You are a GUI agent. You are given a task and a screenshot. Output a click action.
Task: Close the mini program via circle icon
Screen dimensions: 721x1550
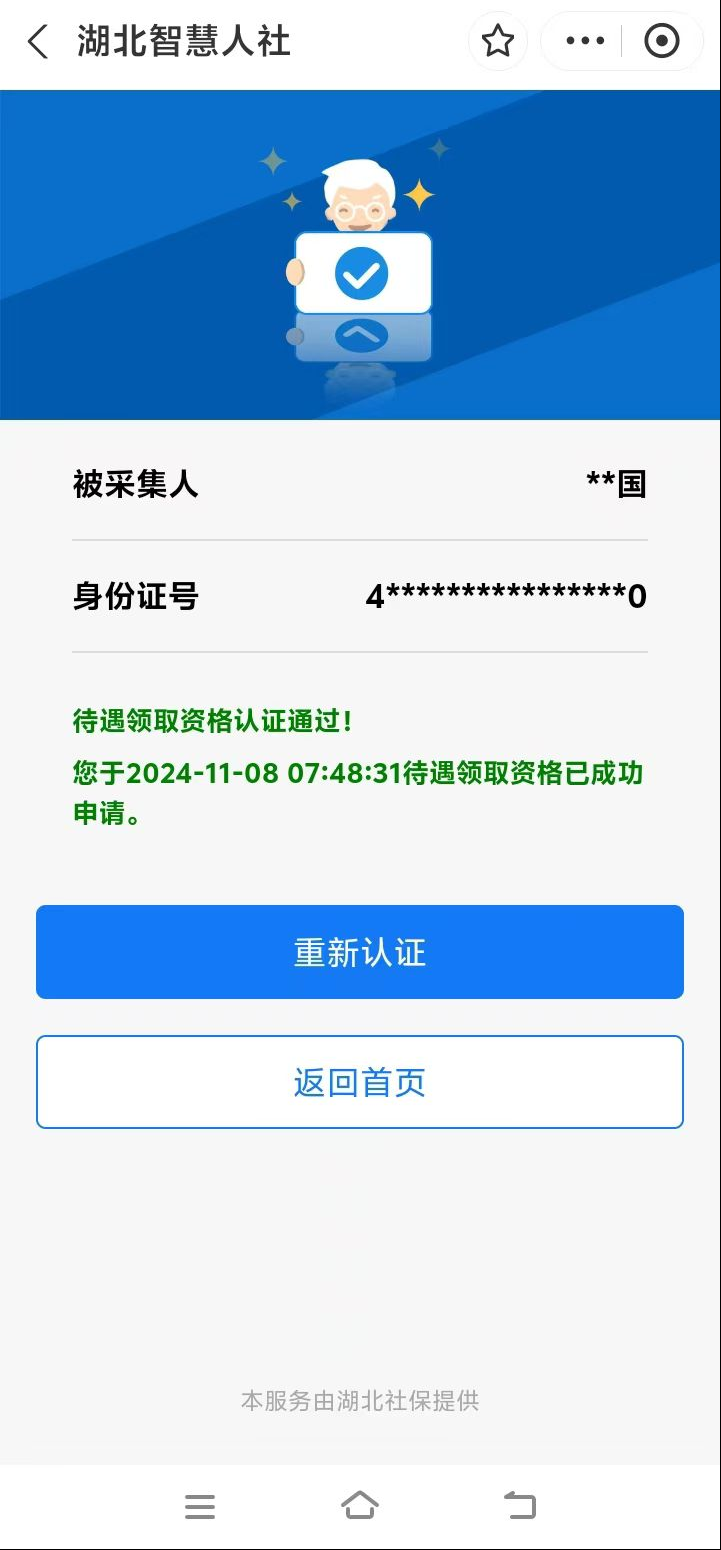661,42
